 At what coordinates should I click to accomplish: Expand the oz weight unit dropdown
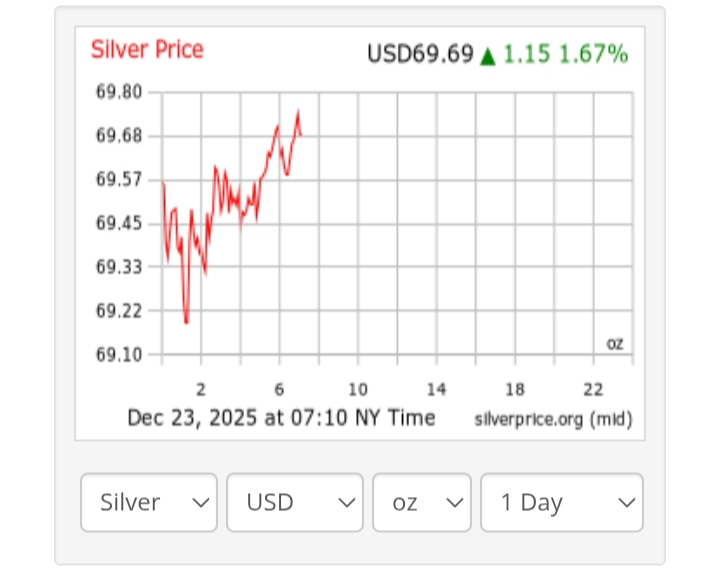click(x=421, y=502)
